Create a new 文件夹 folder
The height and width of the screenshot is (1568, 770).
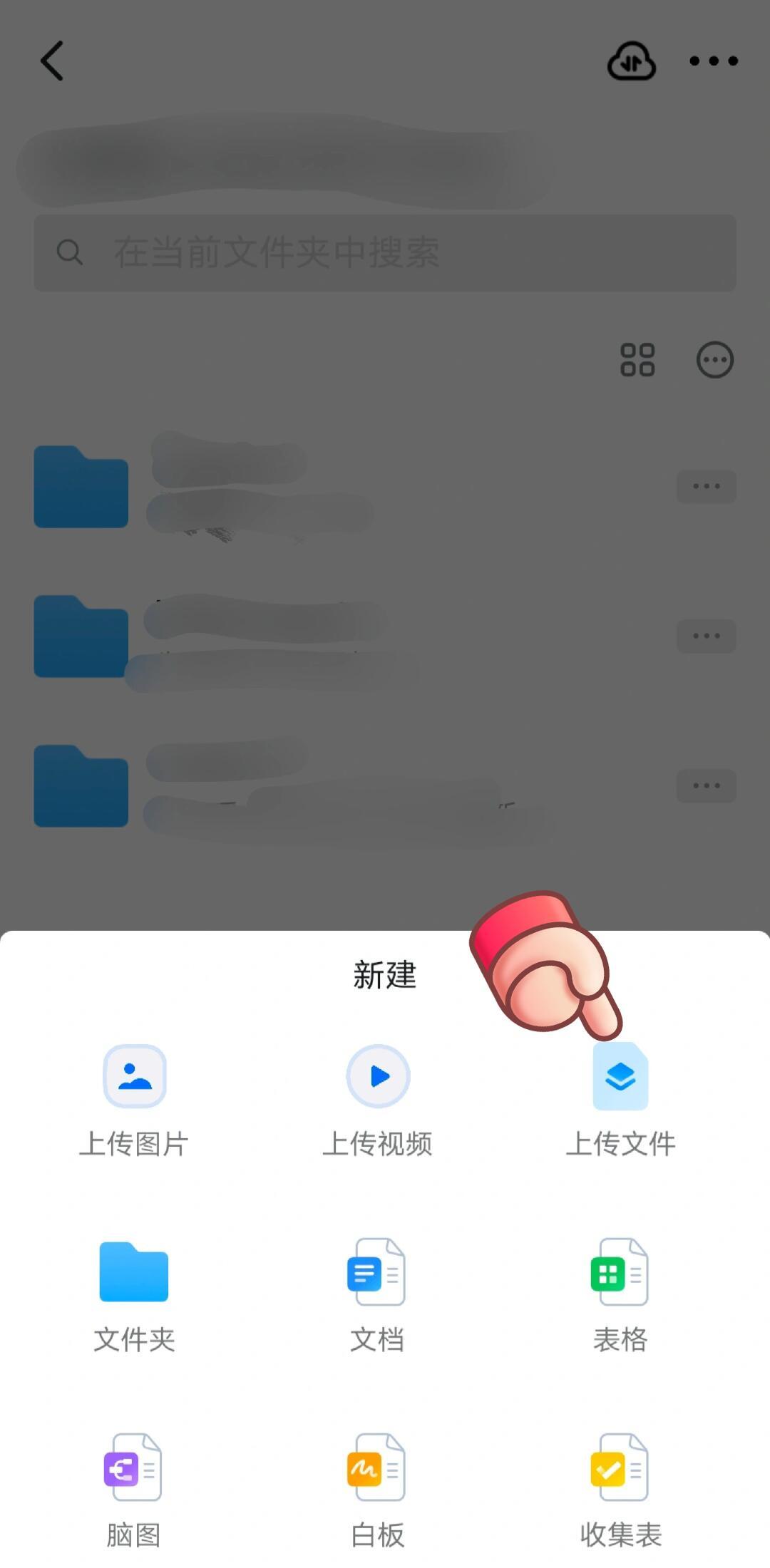coord(134,1294)
